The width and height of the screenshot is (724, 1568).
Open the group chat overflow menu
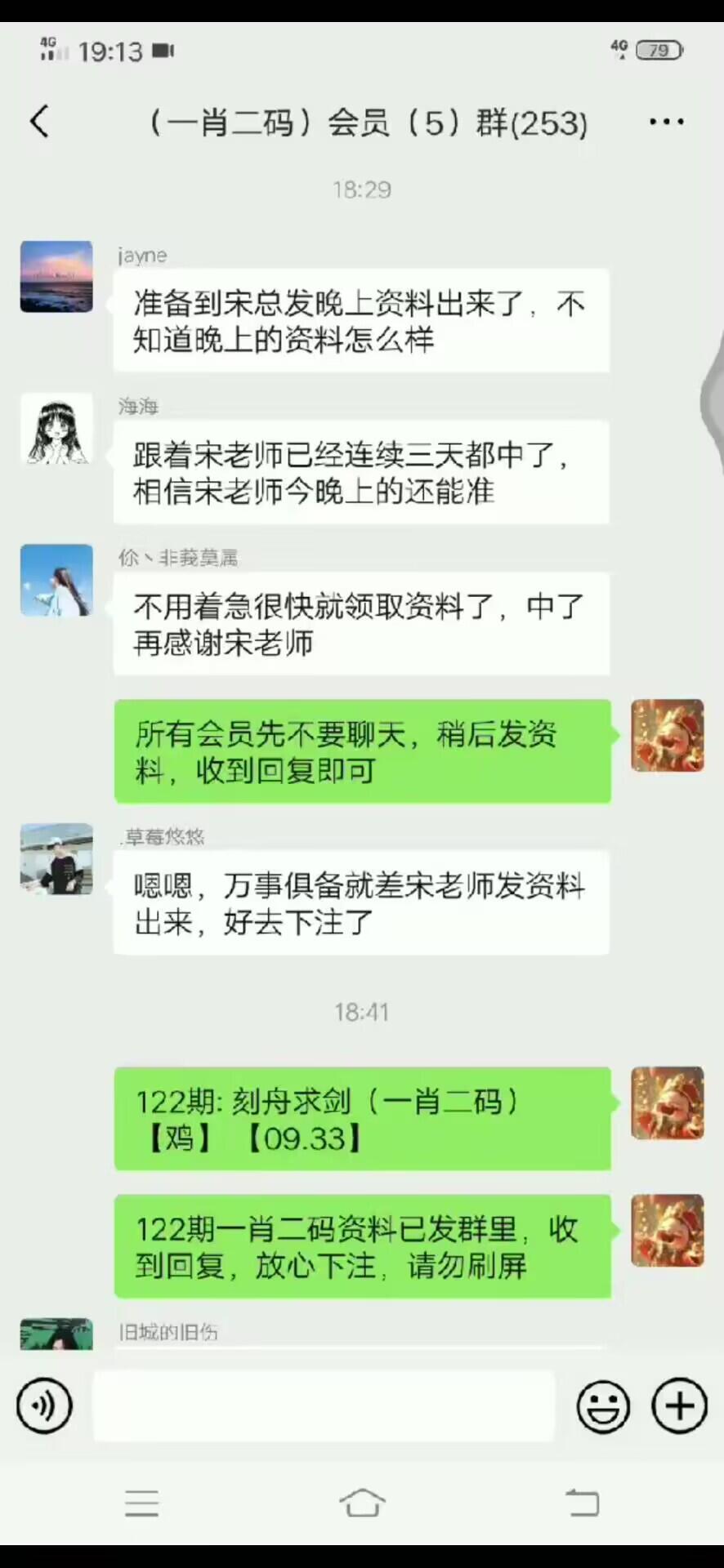[x=666, y=122]
